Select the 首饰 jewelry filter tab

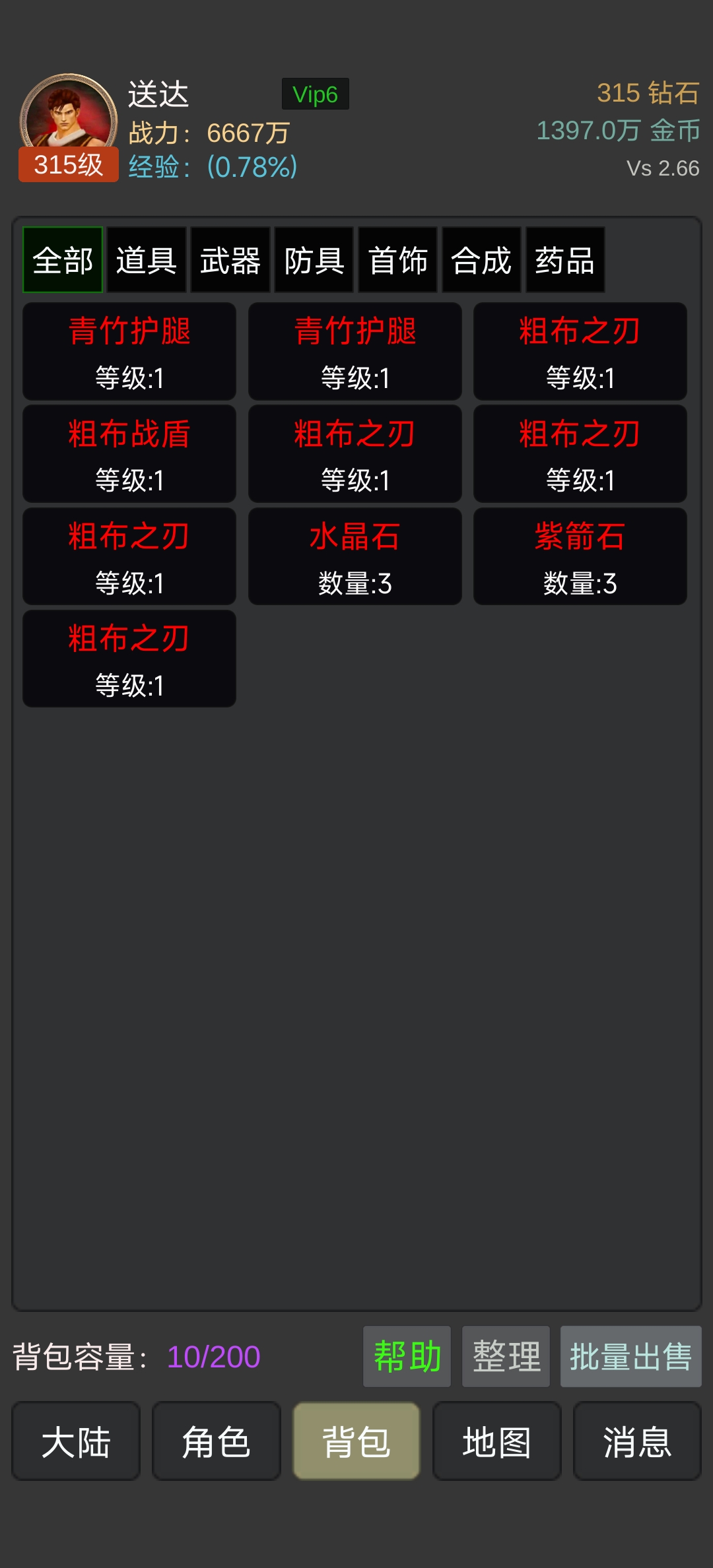(x=398, y=260)
